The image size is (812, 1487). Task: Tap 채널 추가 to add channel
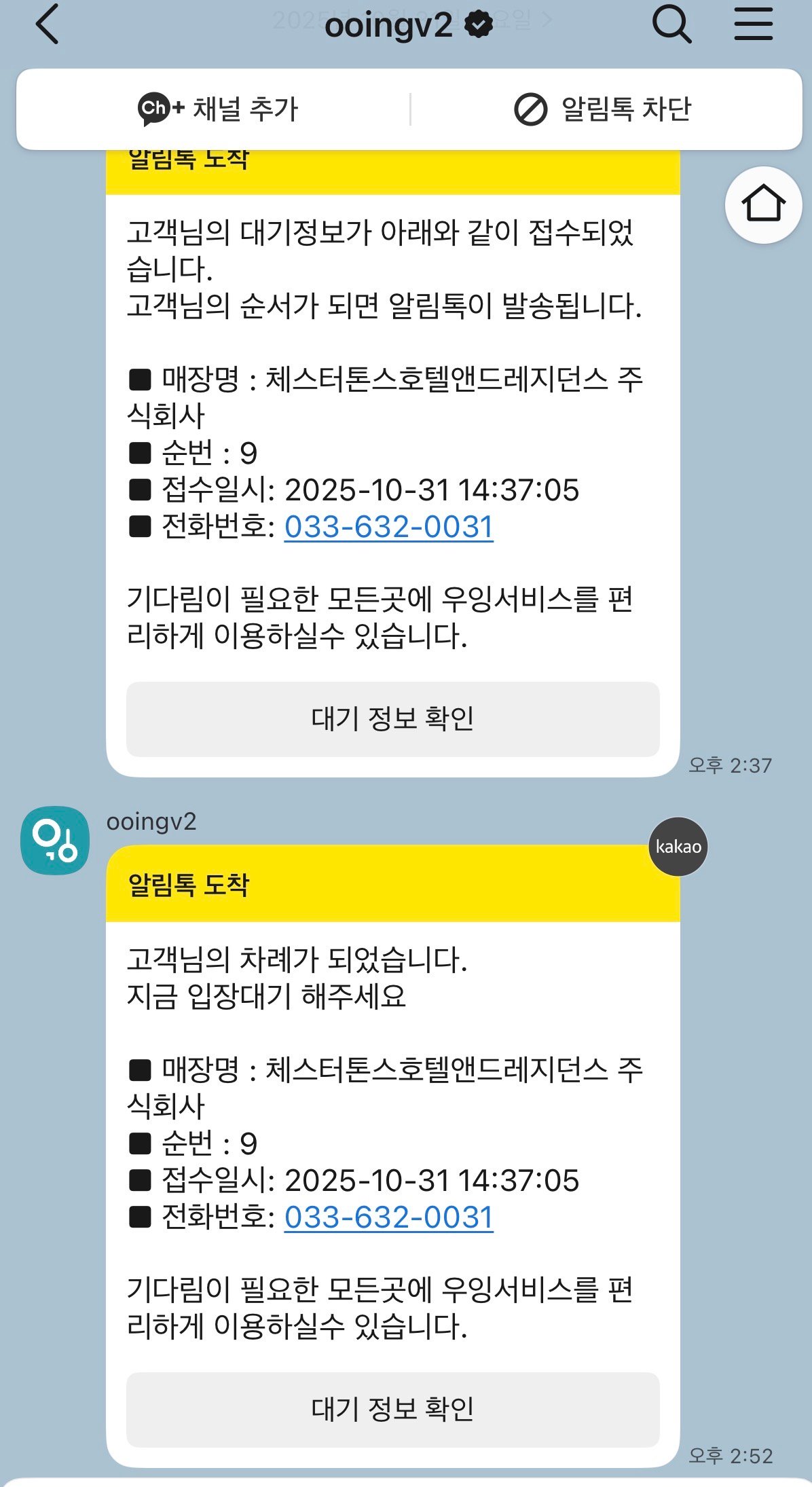[217, 109]
